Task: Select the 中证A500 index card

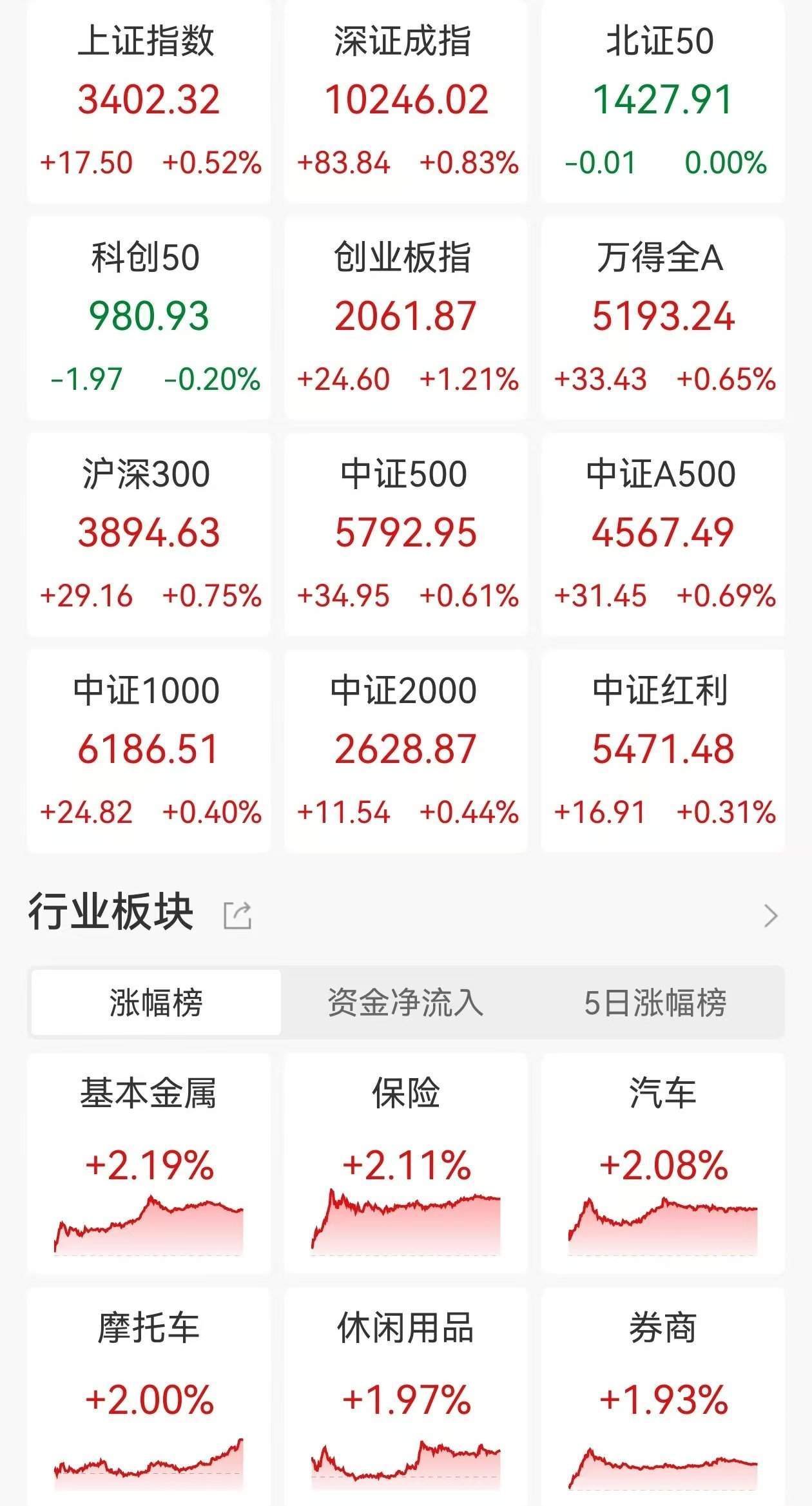Action: (x=662, y=535)
